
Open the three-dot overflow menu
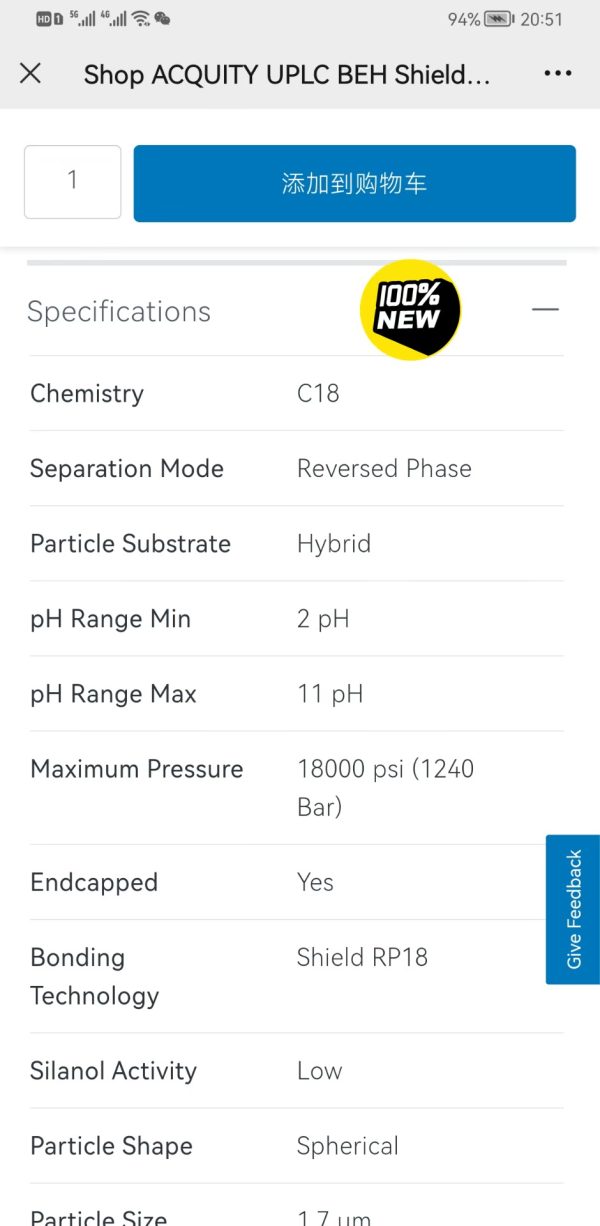[558, 73]
